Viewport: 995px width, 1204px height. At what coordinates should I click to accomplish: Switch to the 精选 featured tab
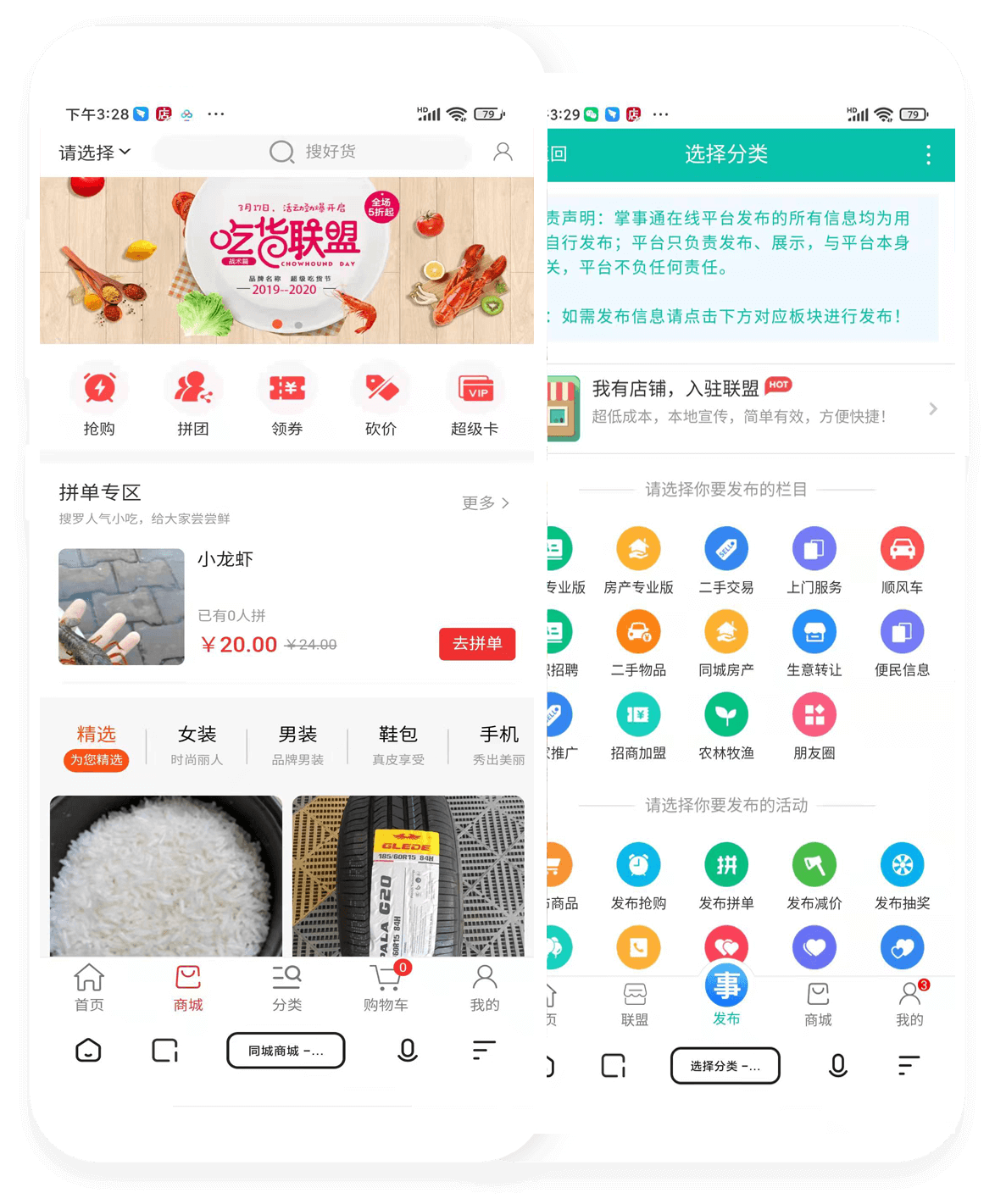click(x=96, y=734)
